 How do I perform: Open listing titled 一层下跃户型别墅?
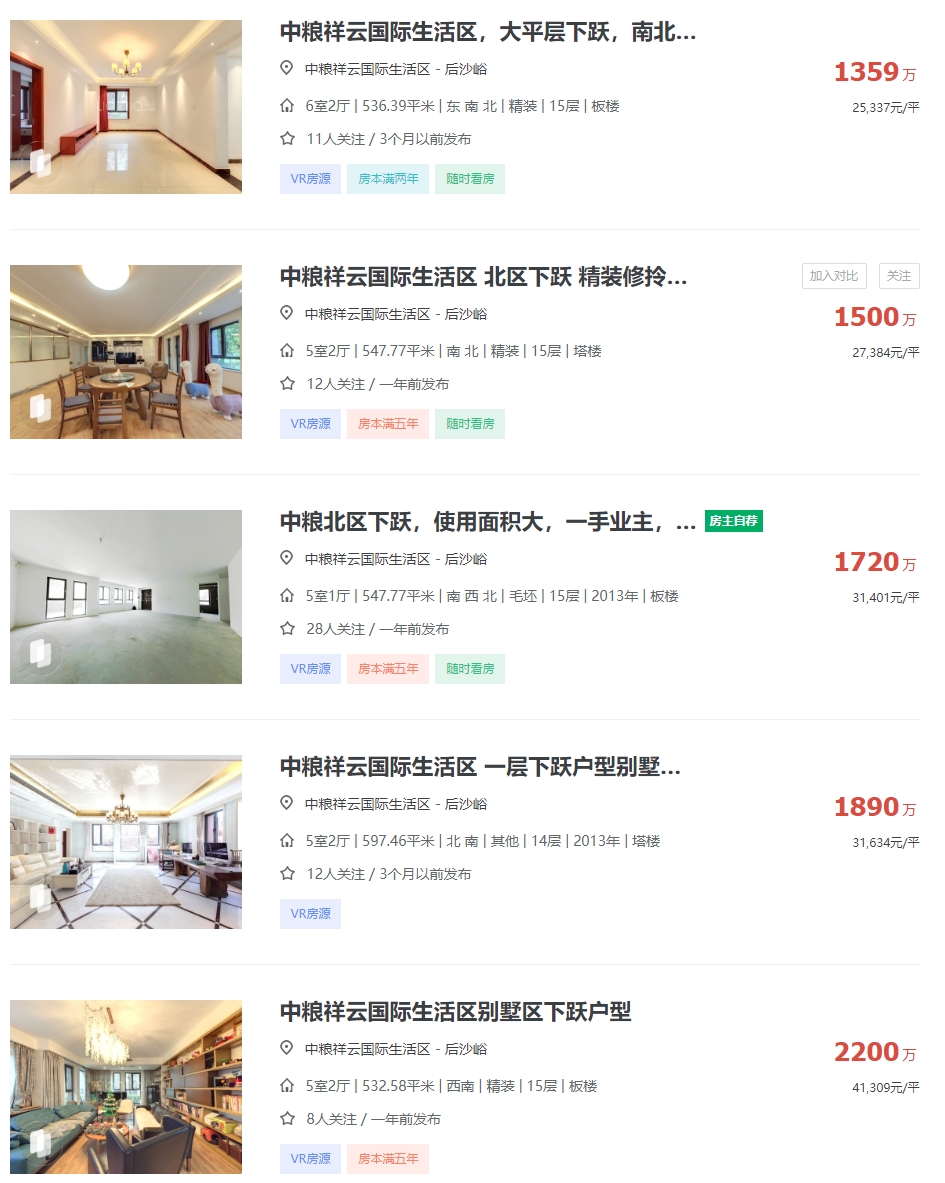[480, 767]
